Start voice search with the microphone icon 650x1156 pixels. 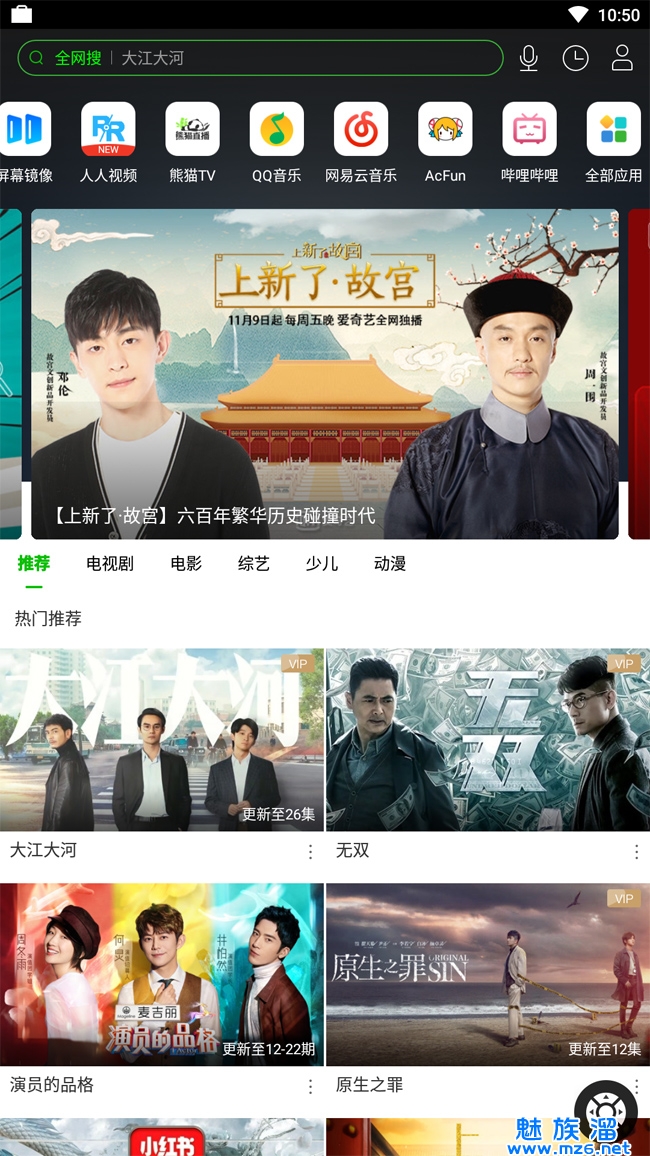coord(529,58)
